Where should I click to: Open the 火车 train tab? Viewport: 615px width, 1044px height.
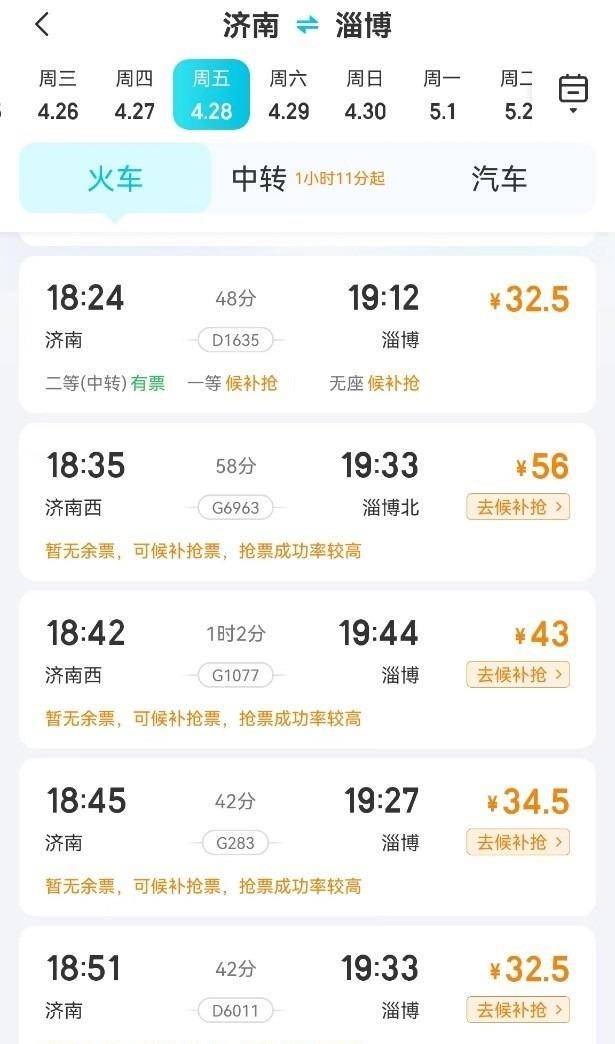pyautogui.click(x=115, y=179)
